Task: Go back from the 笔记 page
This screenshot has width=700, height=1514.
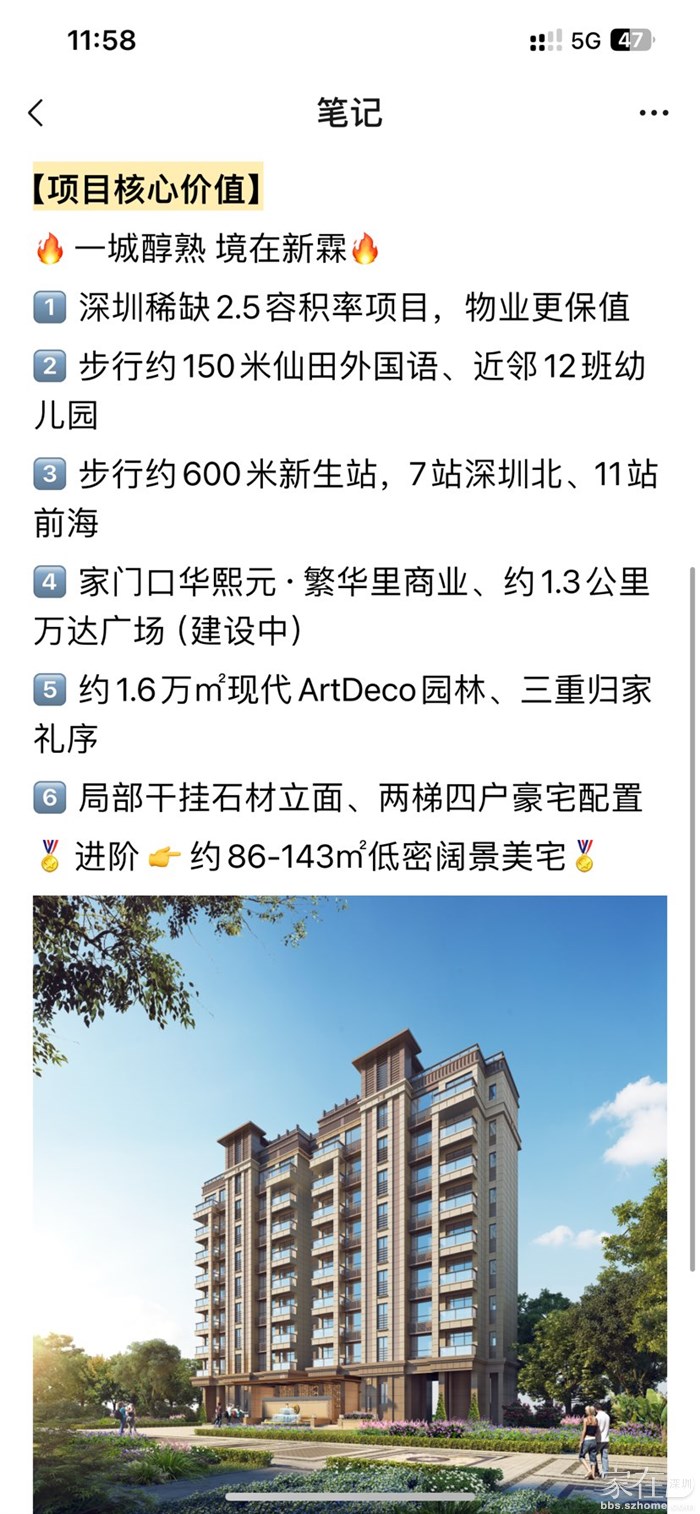Action: tap(36, 113)
